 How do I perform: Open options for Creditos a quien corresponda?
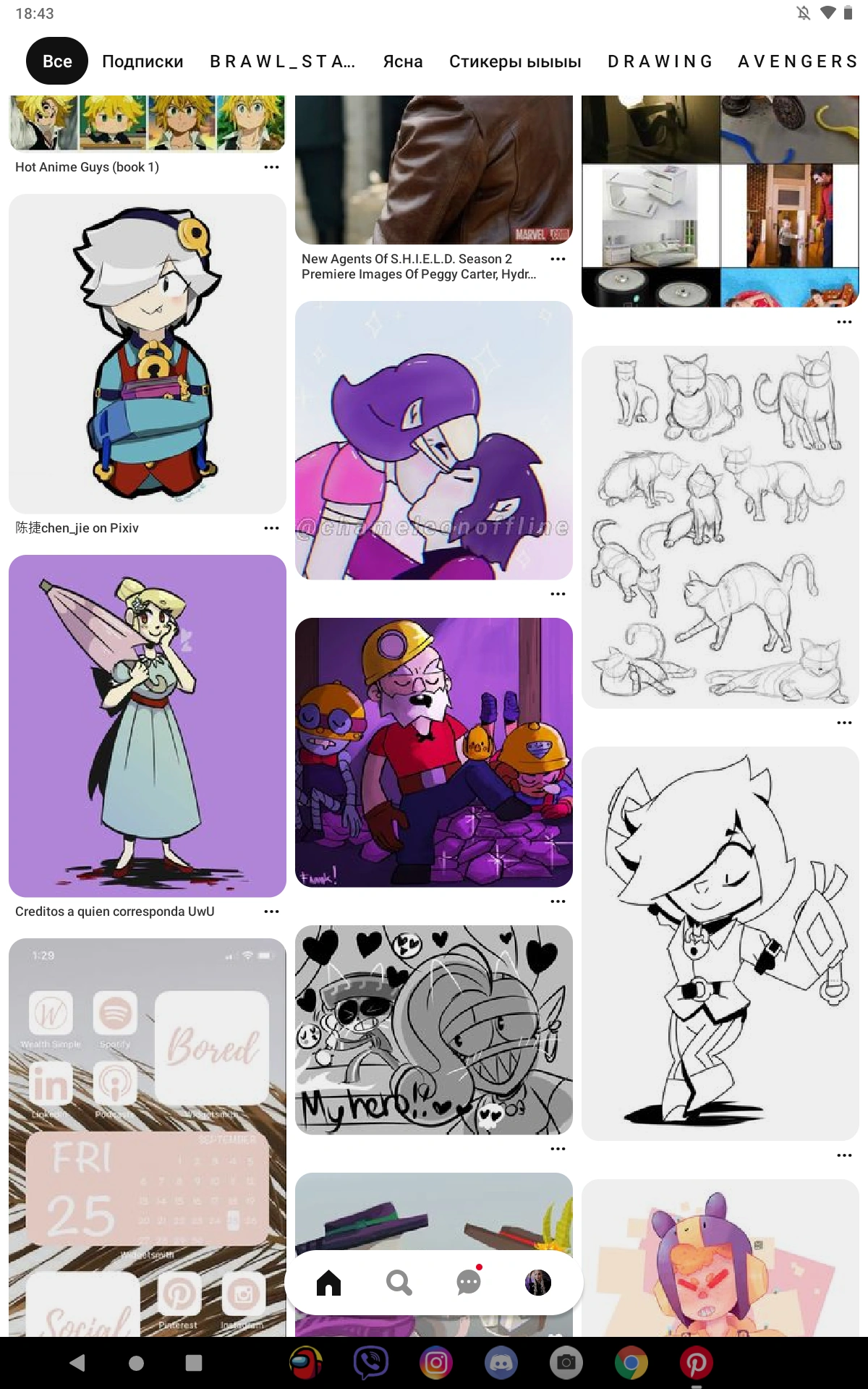(x=271, y=912)
